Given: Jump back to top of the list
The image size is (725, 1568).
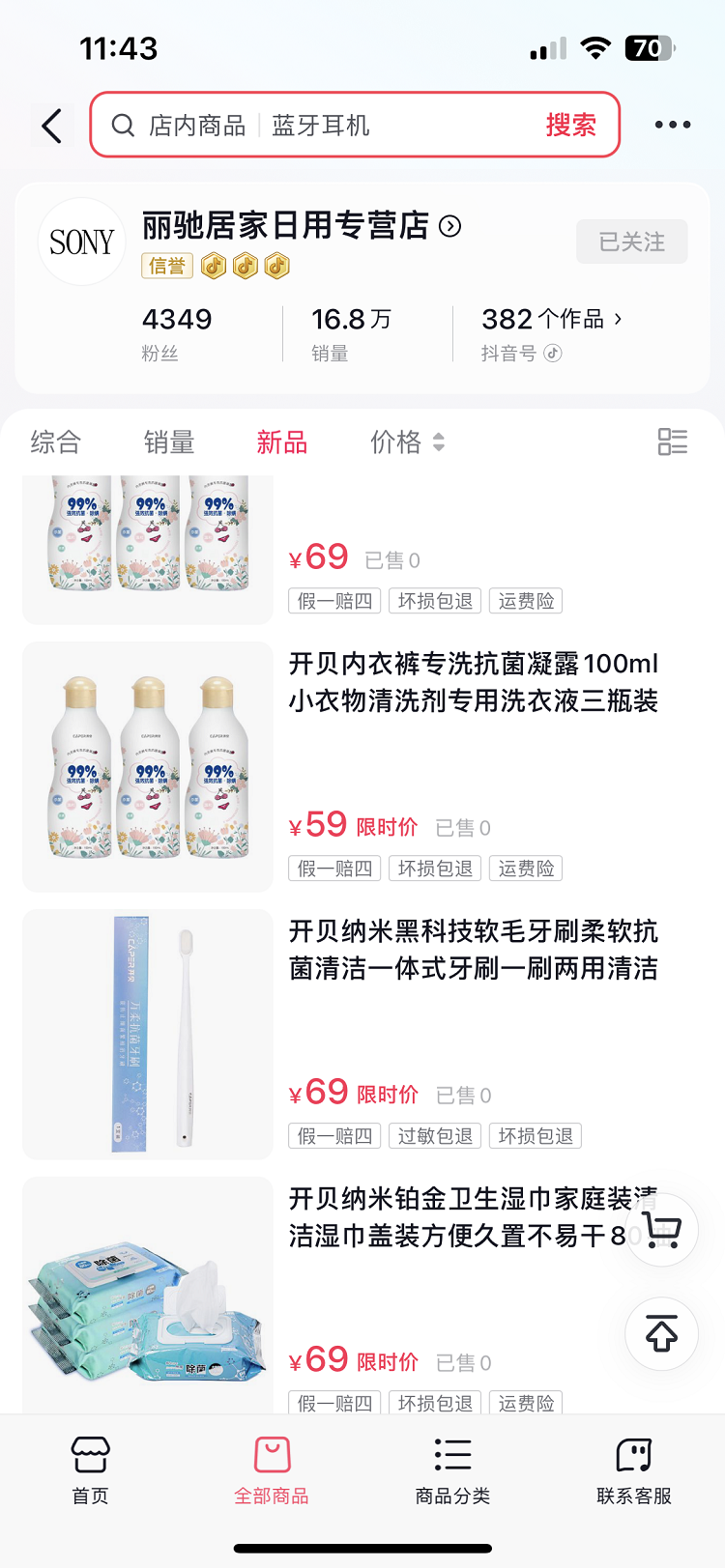Looking at the screenshot, I should point(662,1334).
